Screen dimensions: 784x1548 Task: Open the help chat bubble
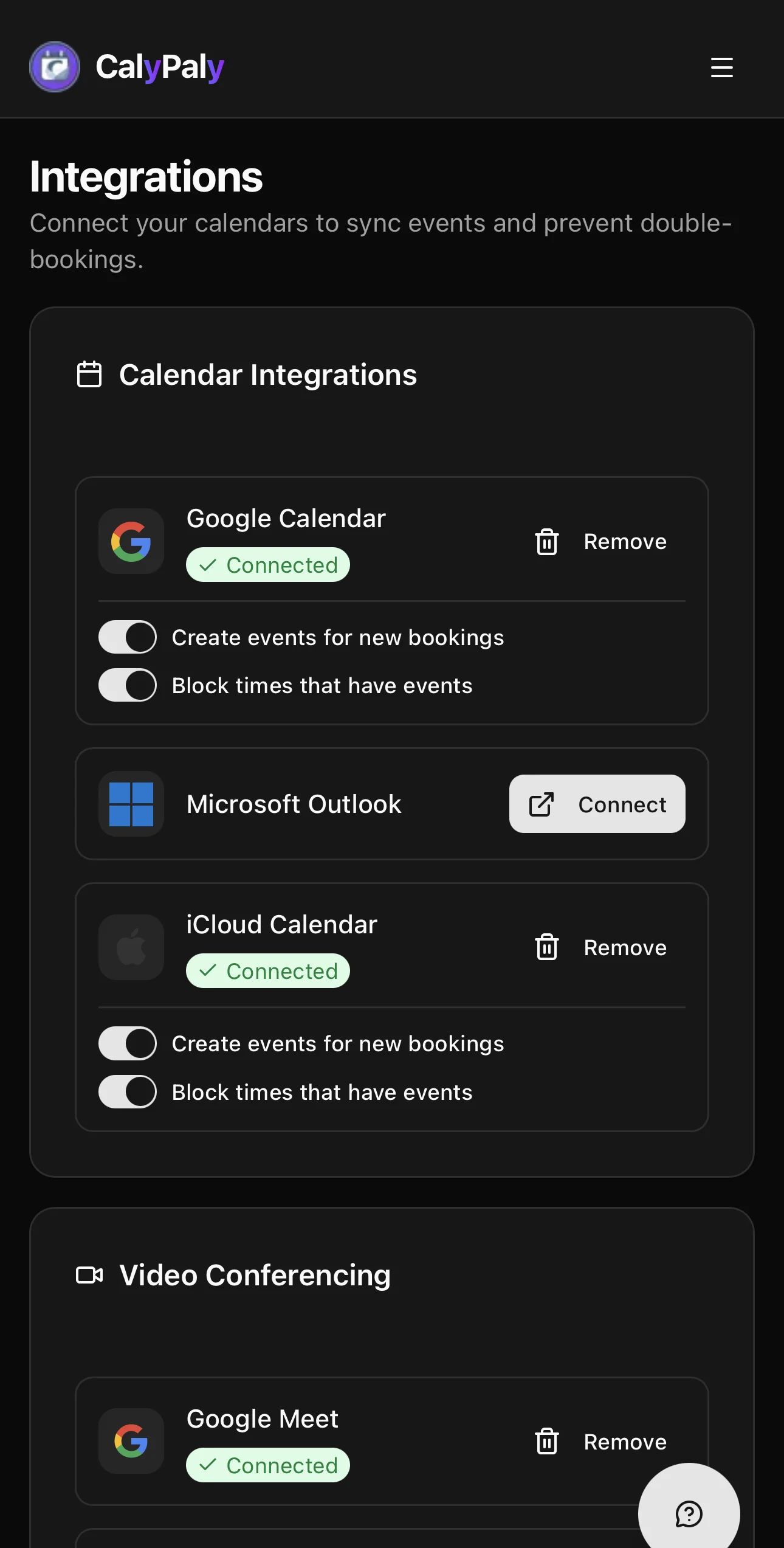pos(687,1498)
